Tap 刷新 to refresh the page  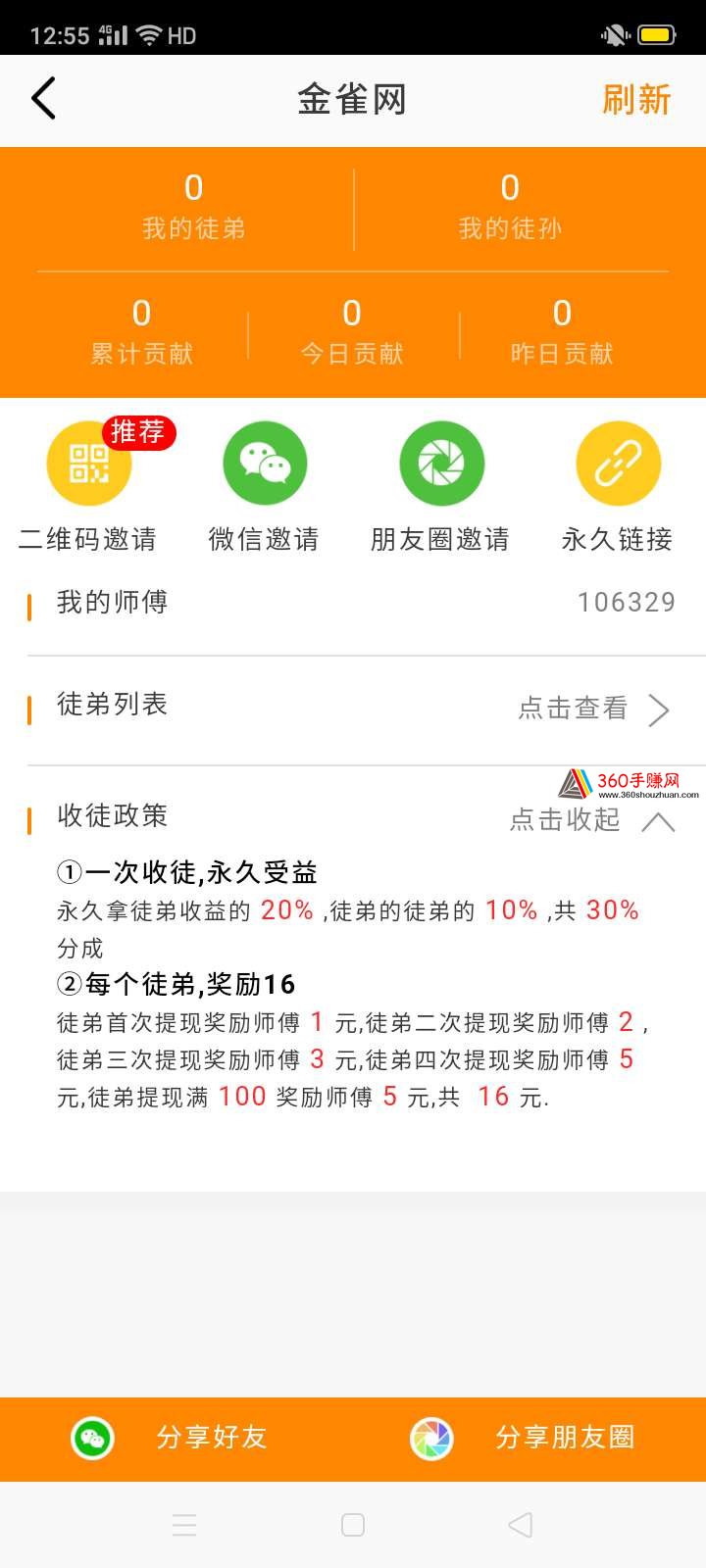click(x=636, y=99)
